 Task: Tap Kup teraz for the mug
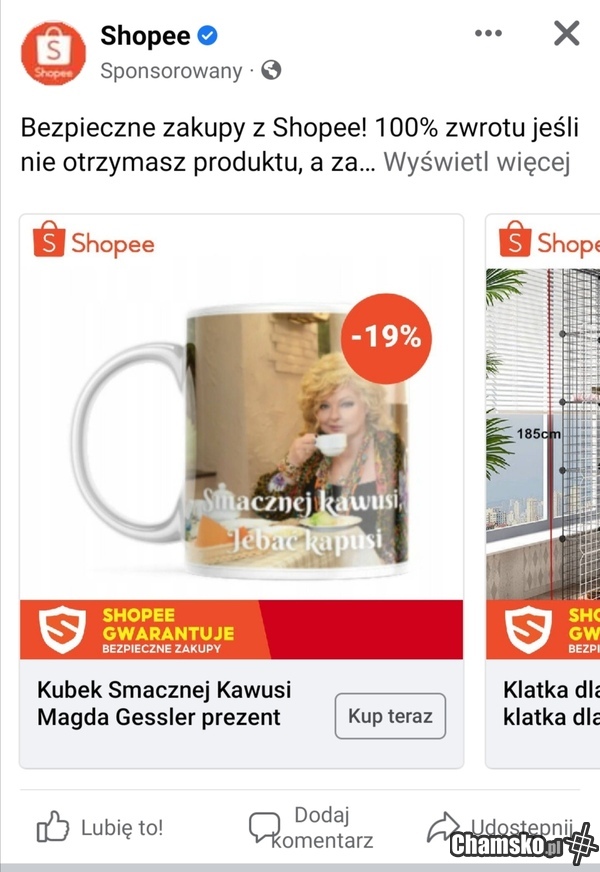pos(390,716)
